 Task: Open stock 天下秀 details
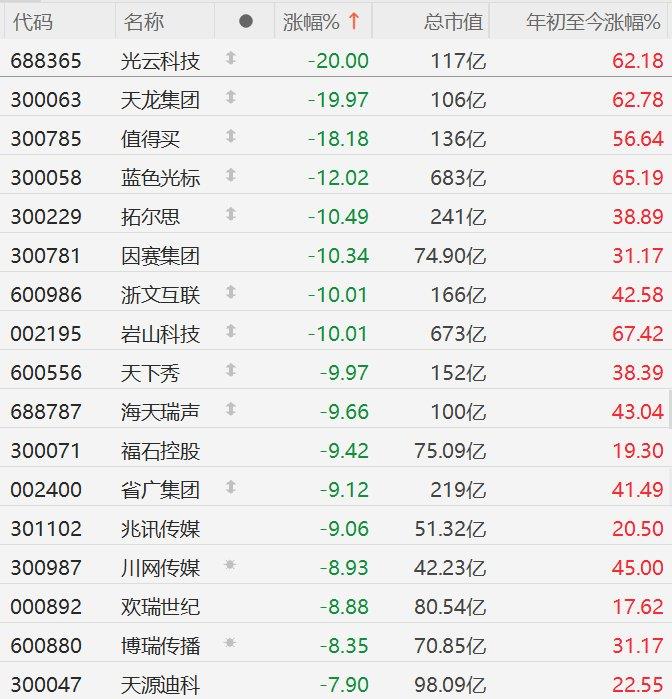(x=150, y=373)
